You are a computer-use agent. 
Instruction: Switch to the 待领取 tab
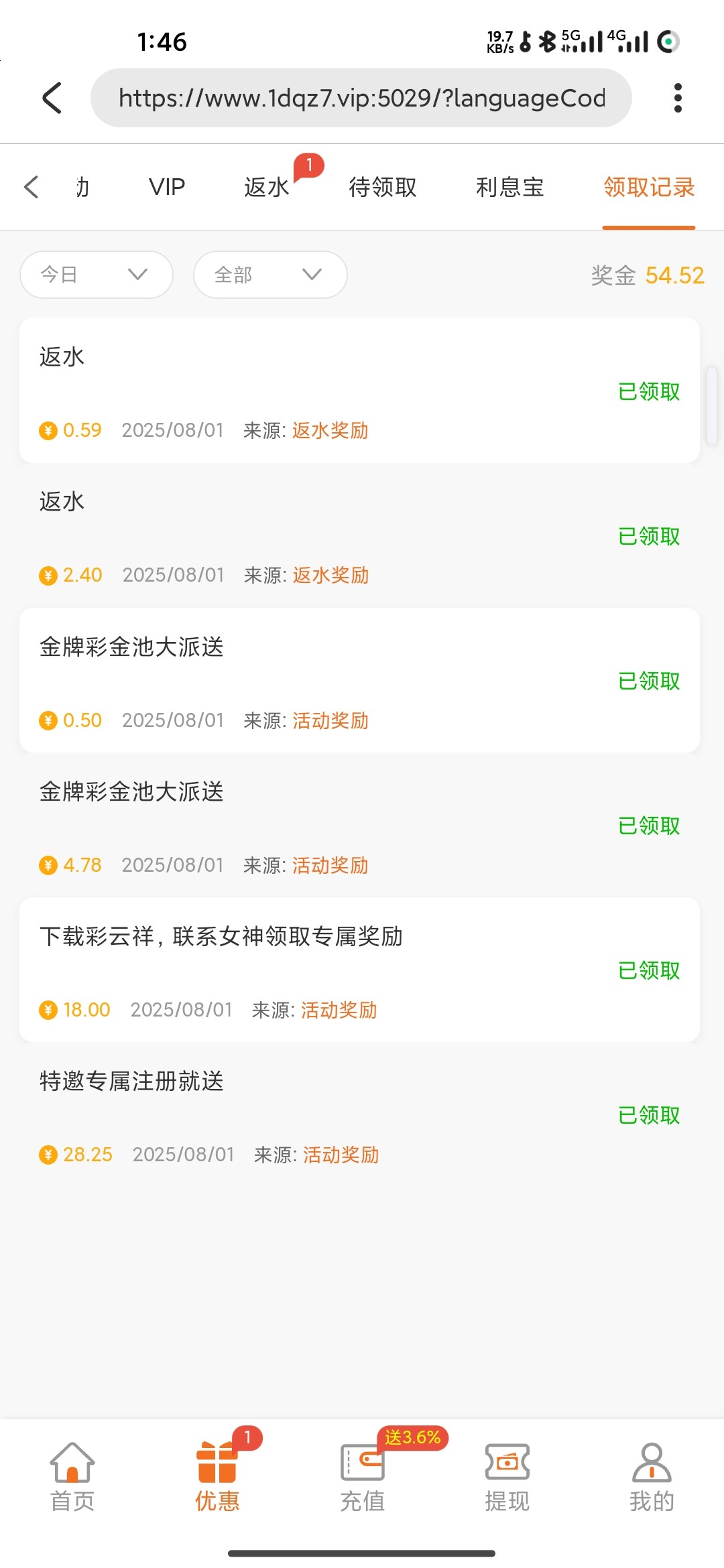point(383,186)
